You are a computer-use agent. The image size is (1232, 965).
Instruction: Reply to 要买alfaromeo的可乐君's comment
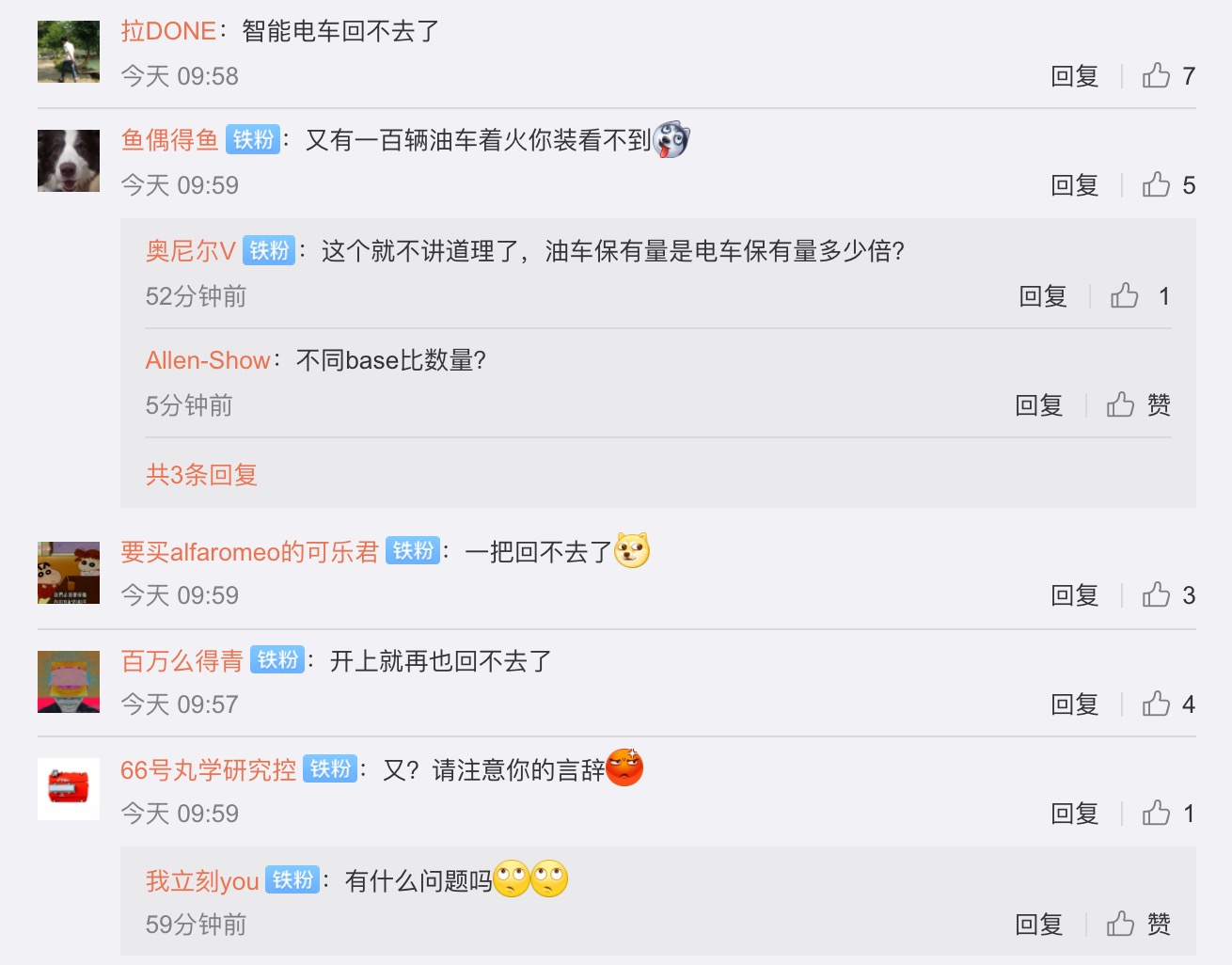tap(1074, 595)
